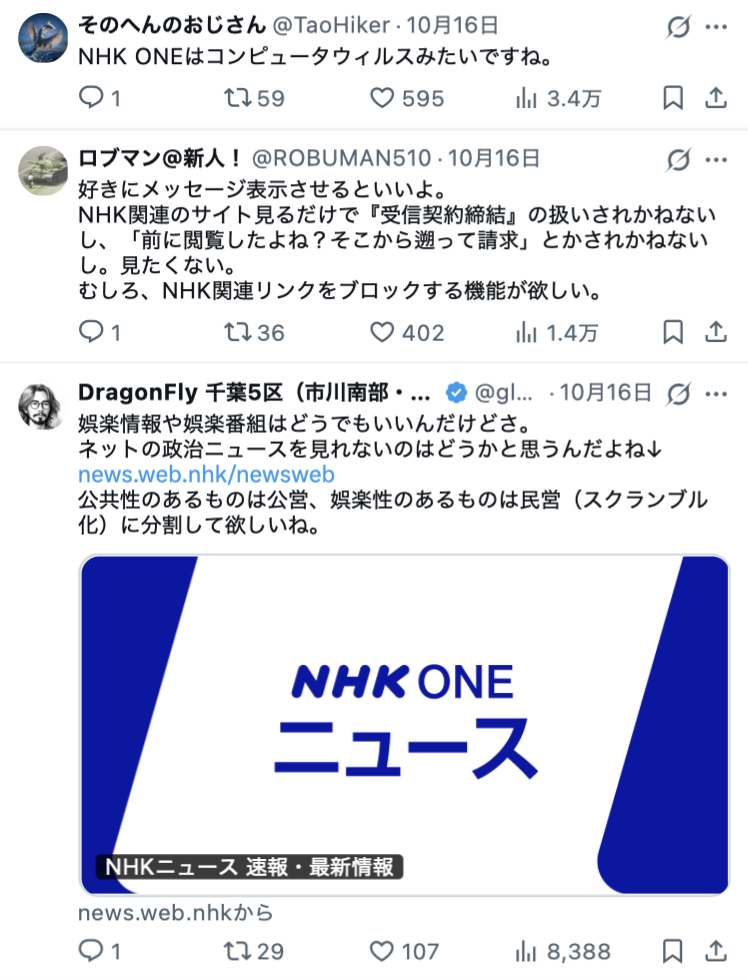Like the tweet by DragonFly 千葉5区
This screenshot has width=748, height=980.
pos(383,950)
